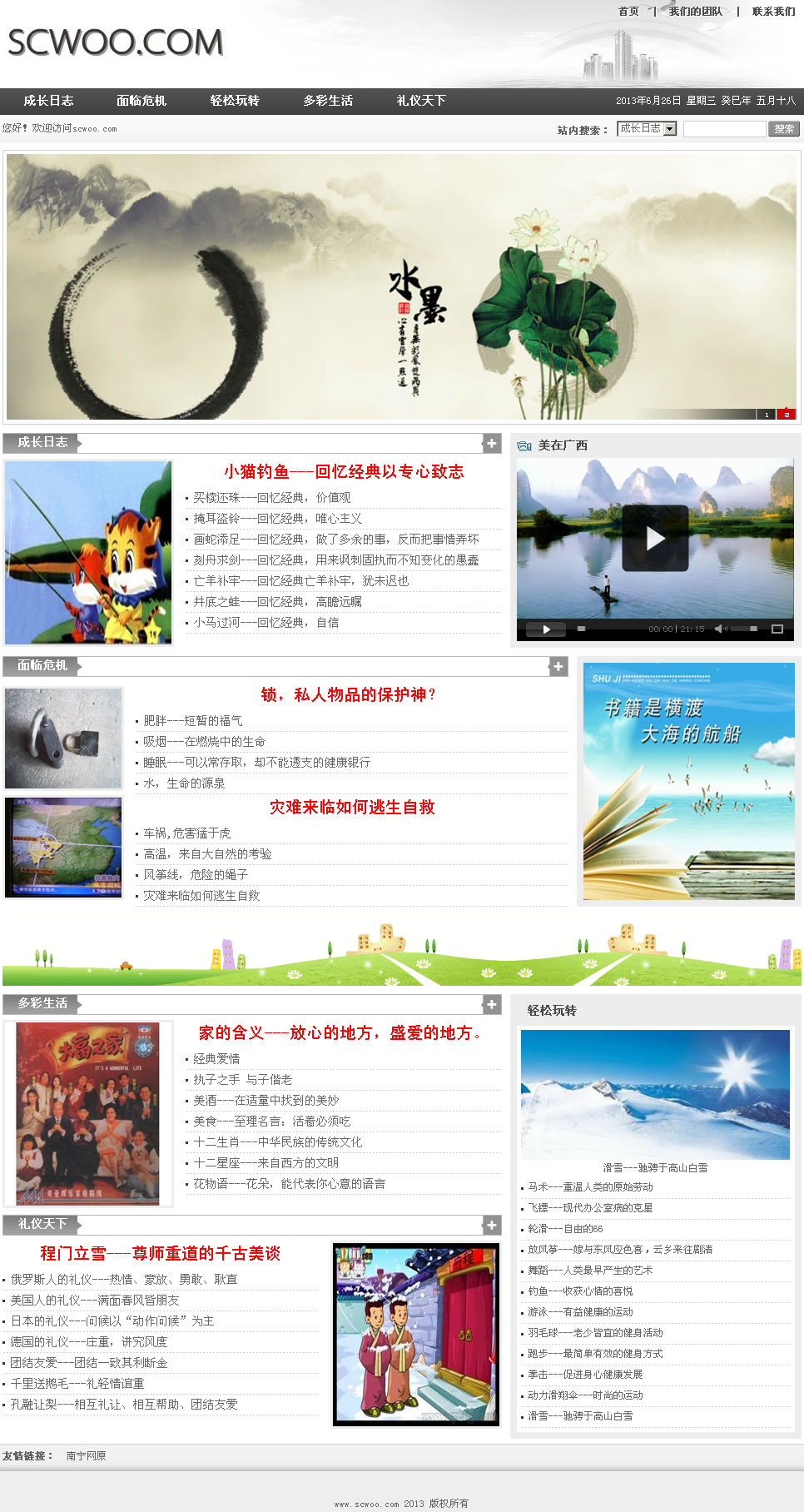Image resolution: width=804 pixels, height=1512 pixels.
Task: Expand the 成长日志 search category dropdown
Action: pos(647,129)
